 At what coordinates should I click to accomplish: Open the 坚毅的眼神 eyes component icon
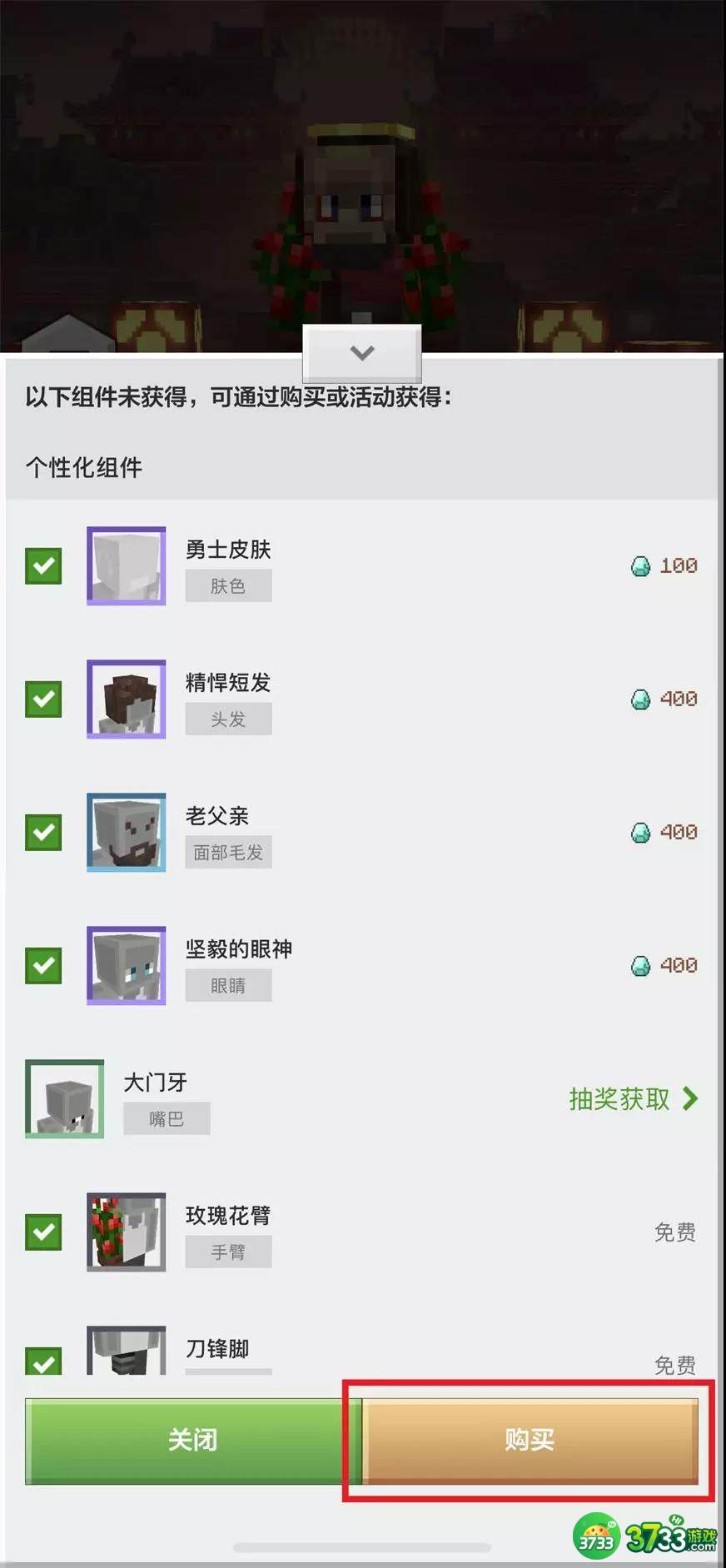tap(126, 966)
